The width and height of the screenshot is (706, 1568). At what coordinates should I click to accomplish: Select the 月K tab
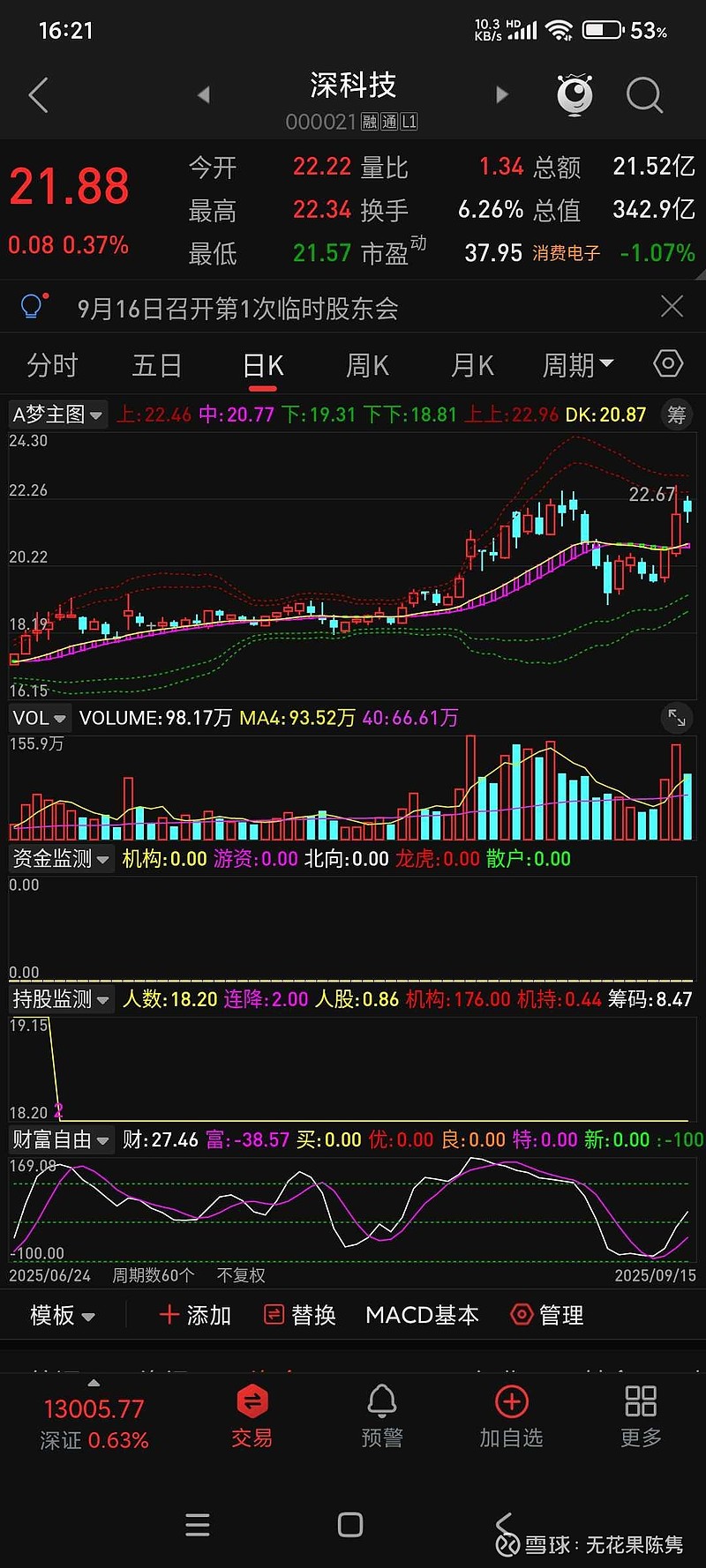(472, 365)
